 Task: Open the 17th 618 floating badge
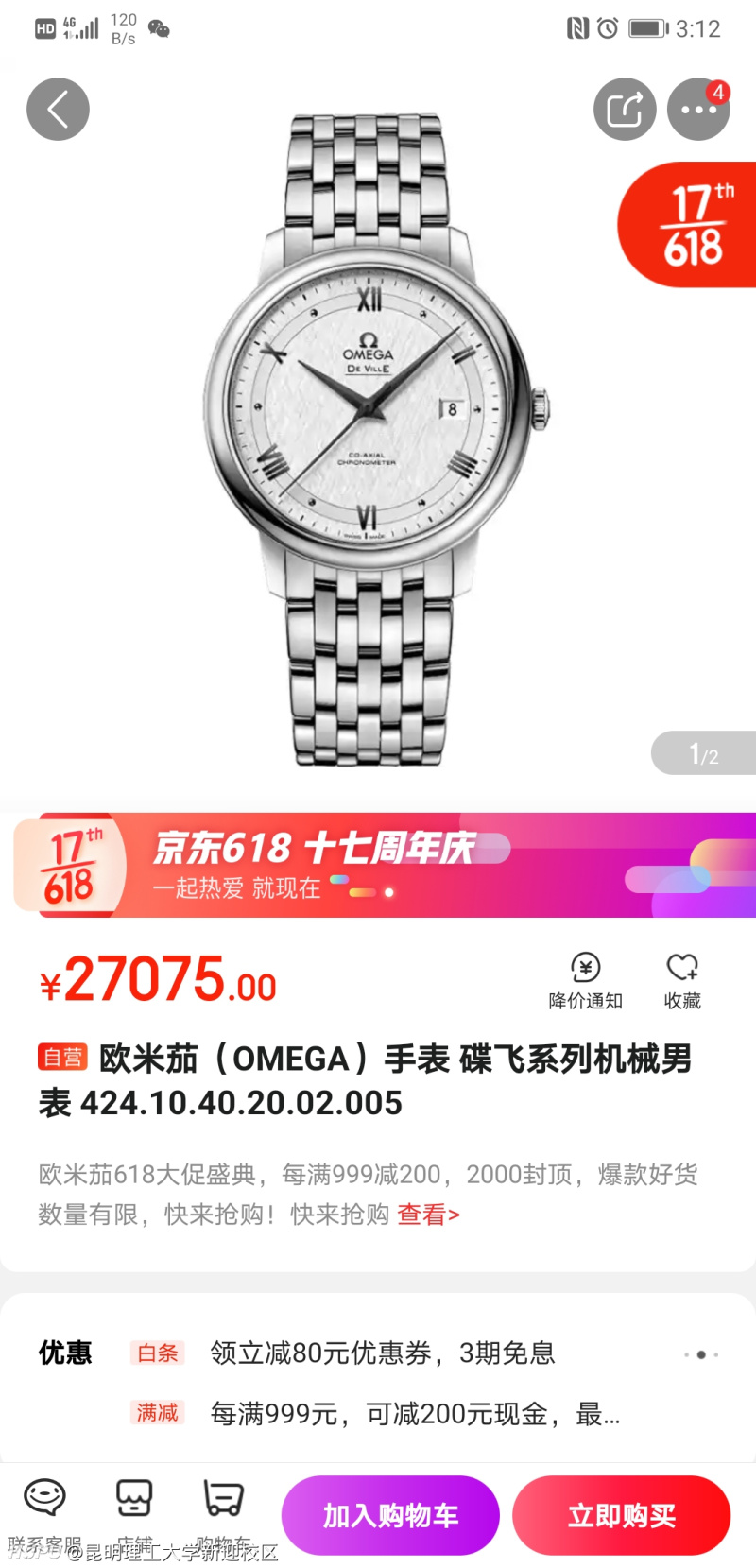pyautogui.click(x=691, y=226)
